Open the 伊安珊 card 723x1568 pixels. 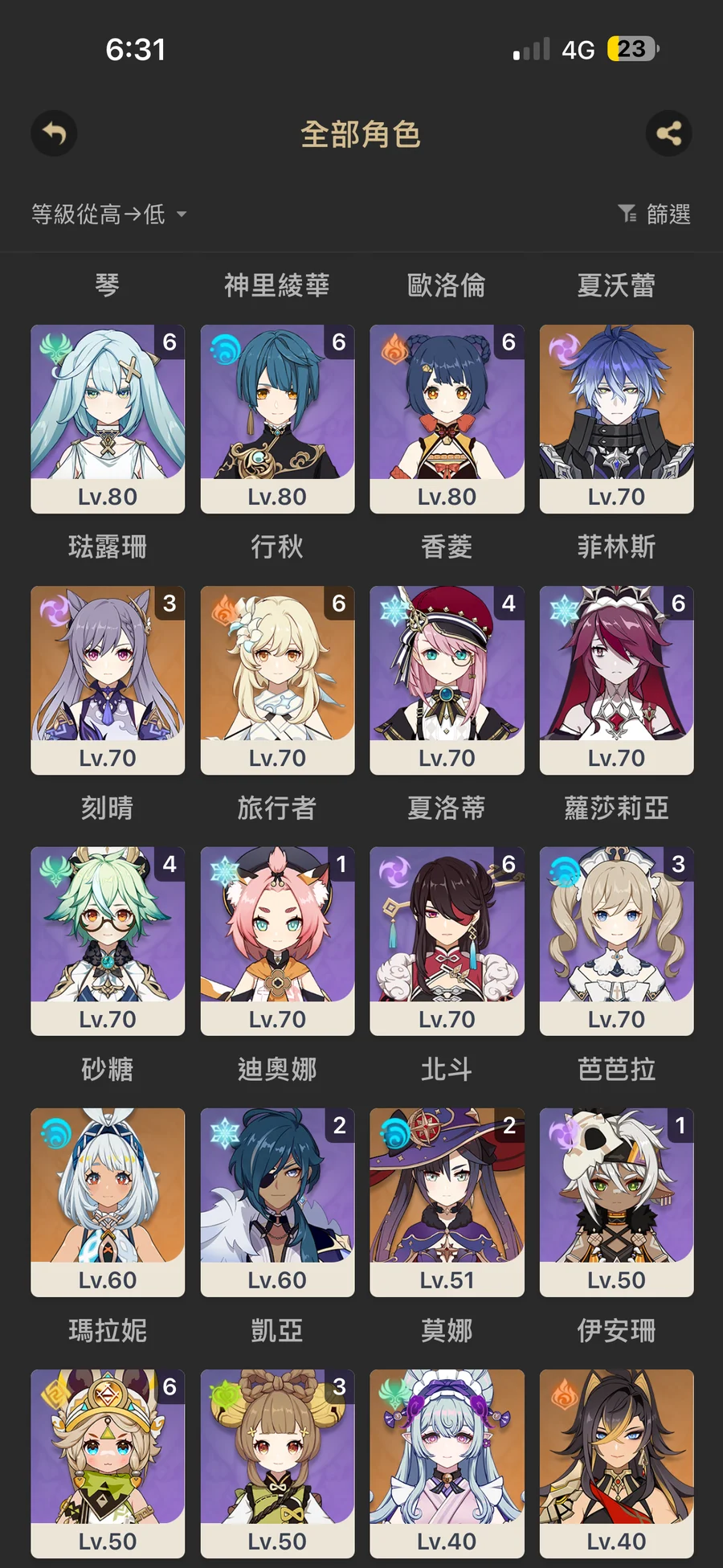pyautogui.click(x=616, y=1202)
